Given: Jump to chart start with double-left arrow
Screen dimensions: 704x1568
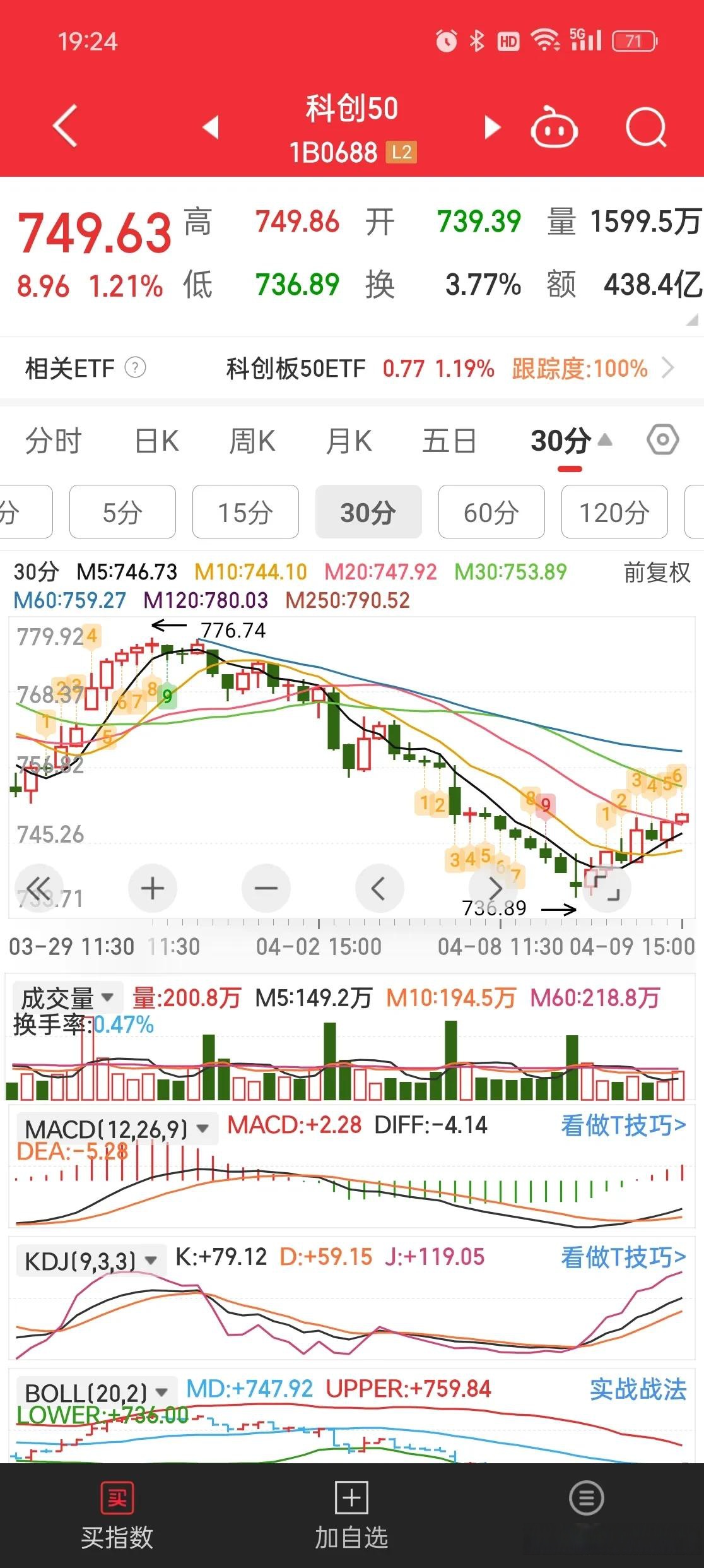Looking at the screenshot, I should pos(39,888).
